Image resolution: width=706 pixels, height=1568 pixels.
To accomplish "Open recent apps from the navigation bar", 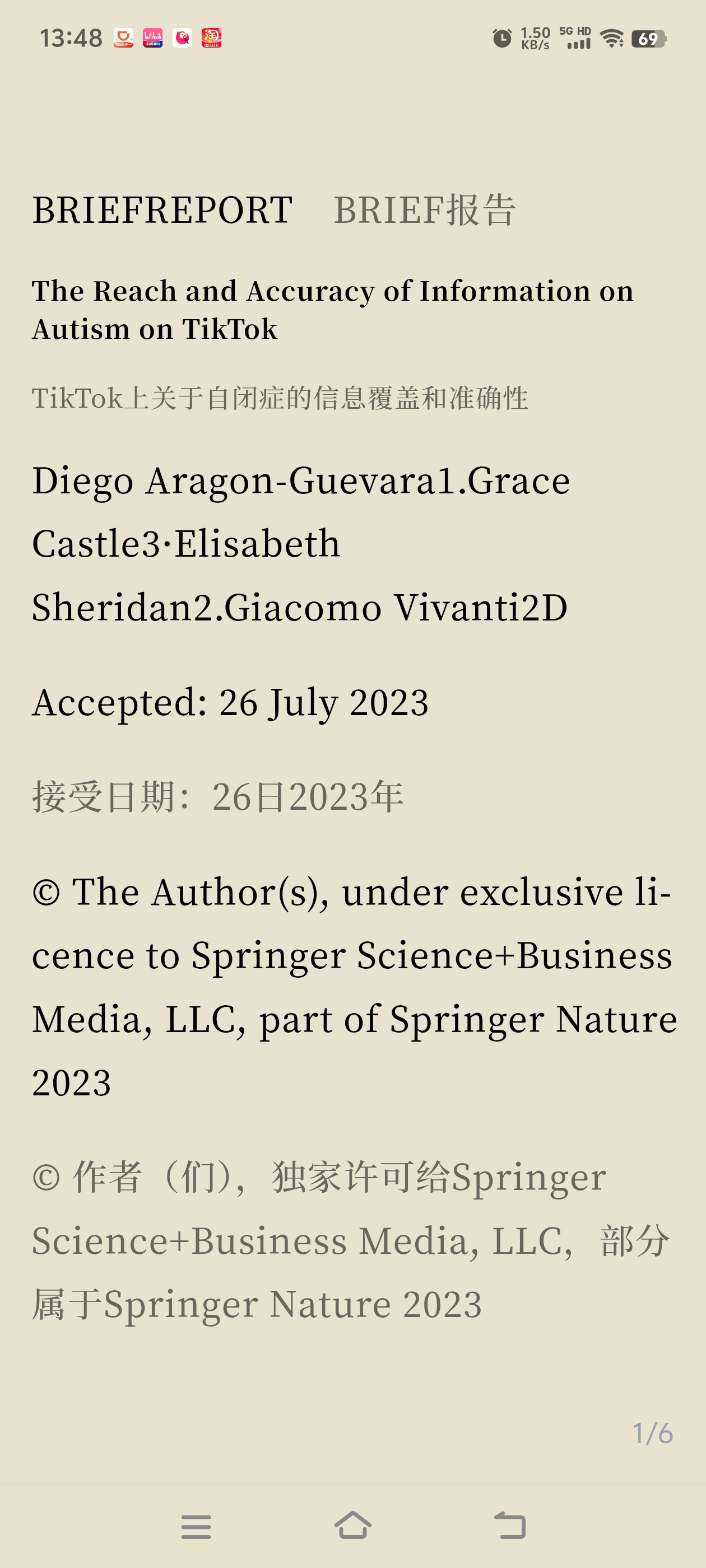I will [x=196, y=1527].
